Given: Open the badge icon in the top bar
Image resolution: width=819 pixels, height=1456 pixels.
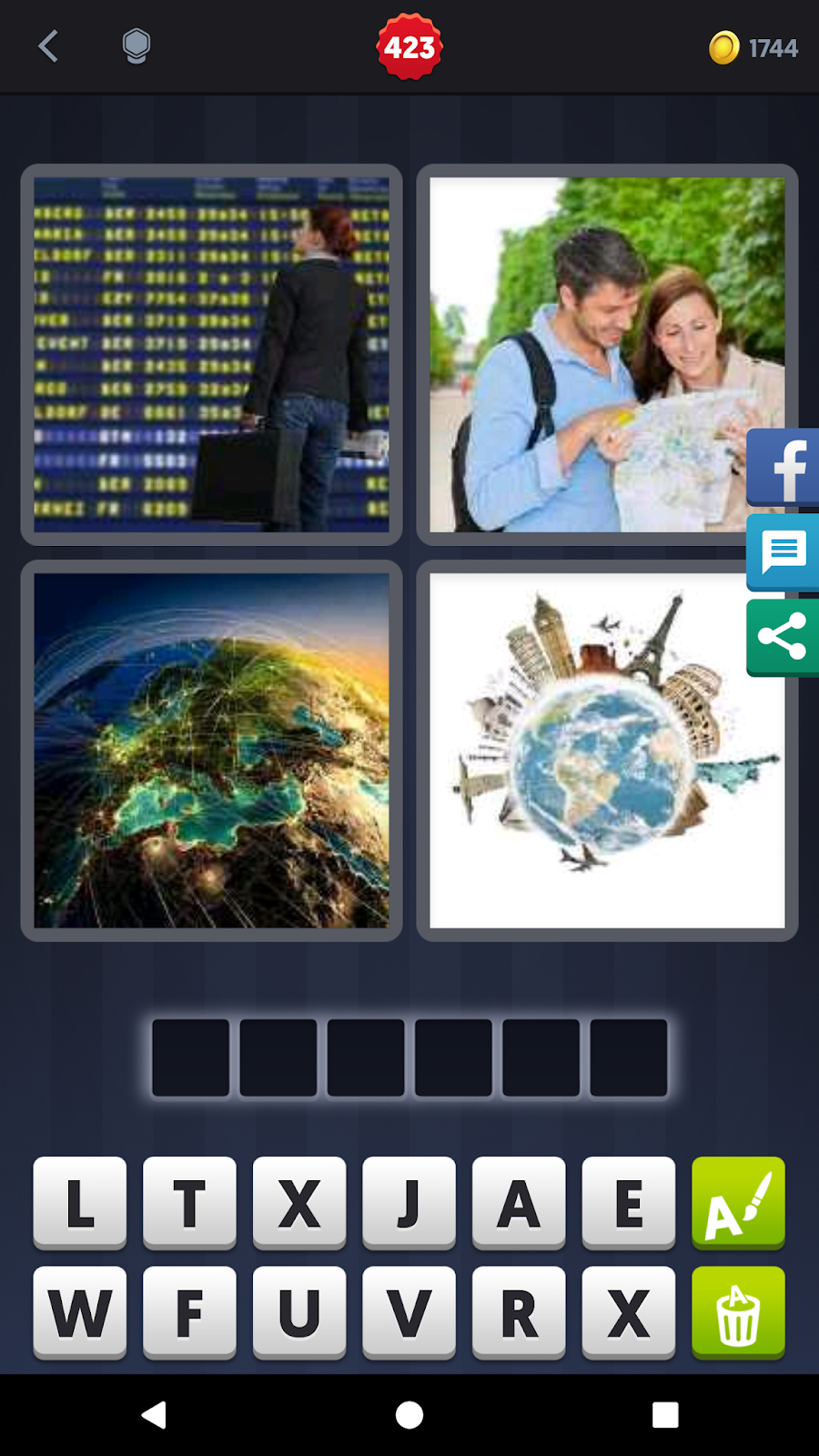Looking at the screenshot, I should 136,46.
